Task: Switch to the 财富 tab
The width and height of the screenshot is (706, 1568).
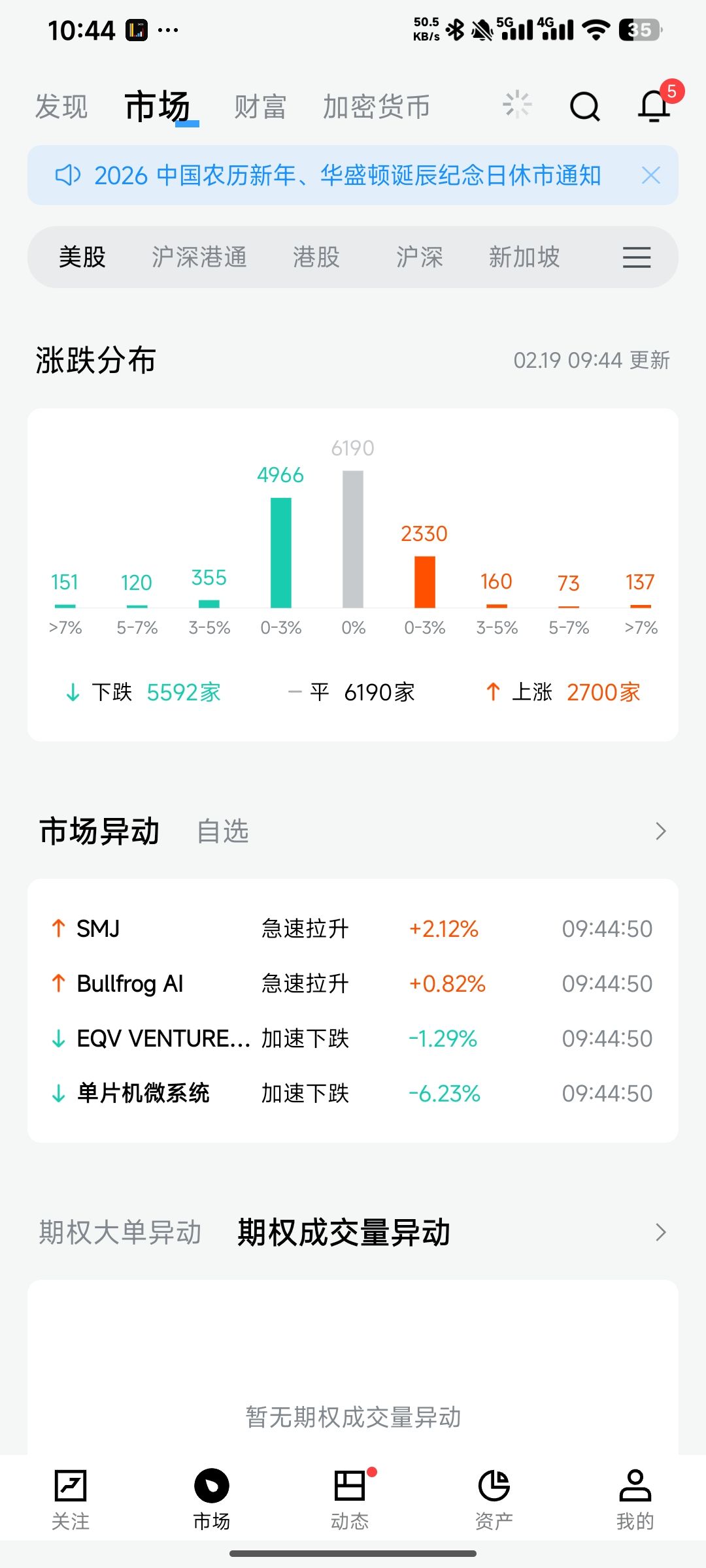Action: click(x=260, y=106)
